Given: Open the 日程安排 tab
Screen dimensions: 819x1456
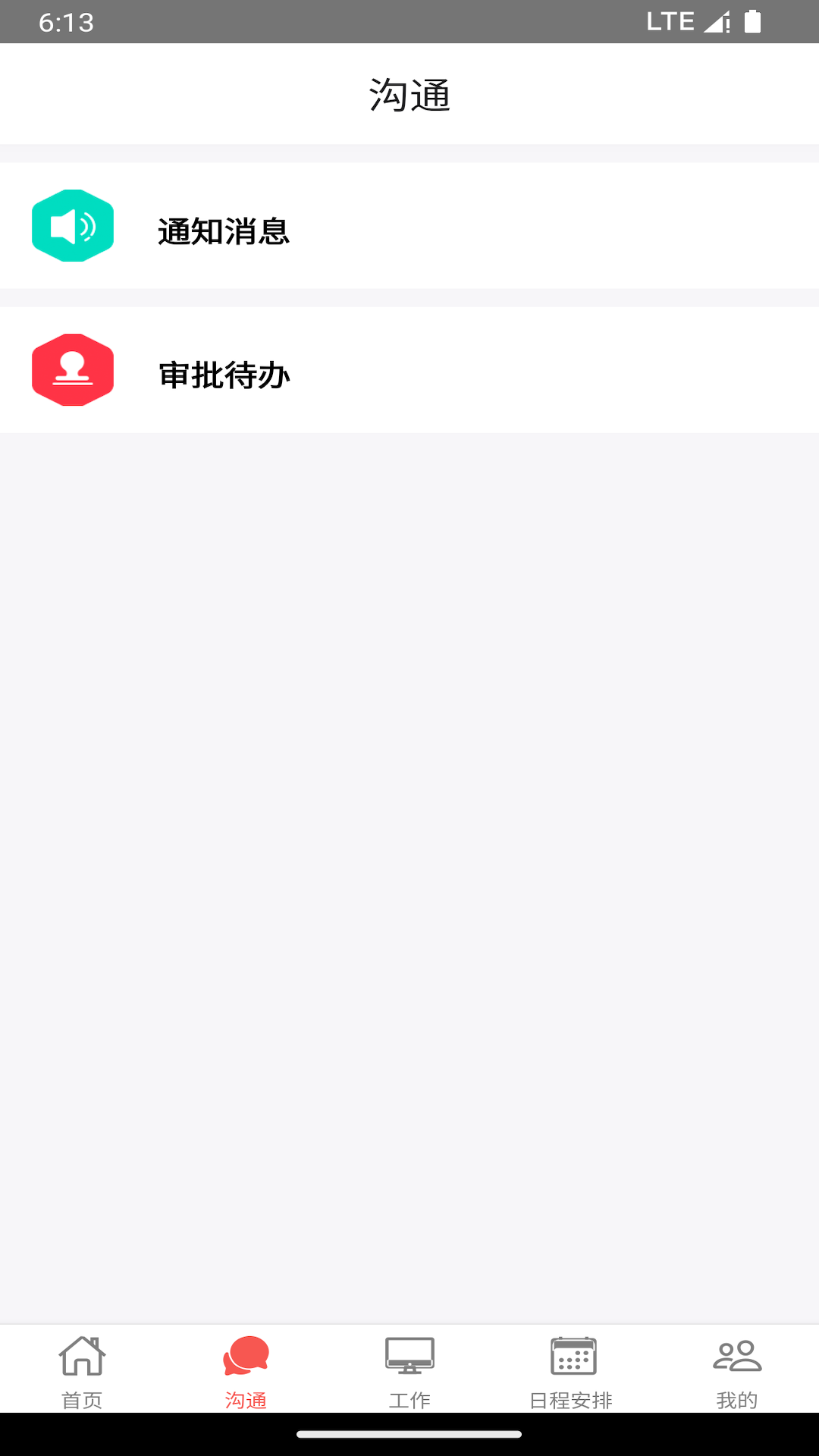Looking at the screenshot, I should 573,1399.
